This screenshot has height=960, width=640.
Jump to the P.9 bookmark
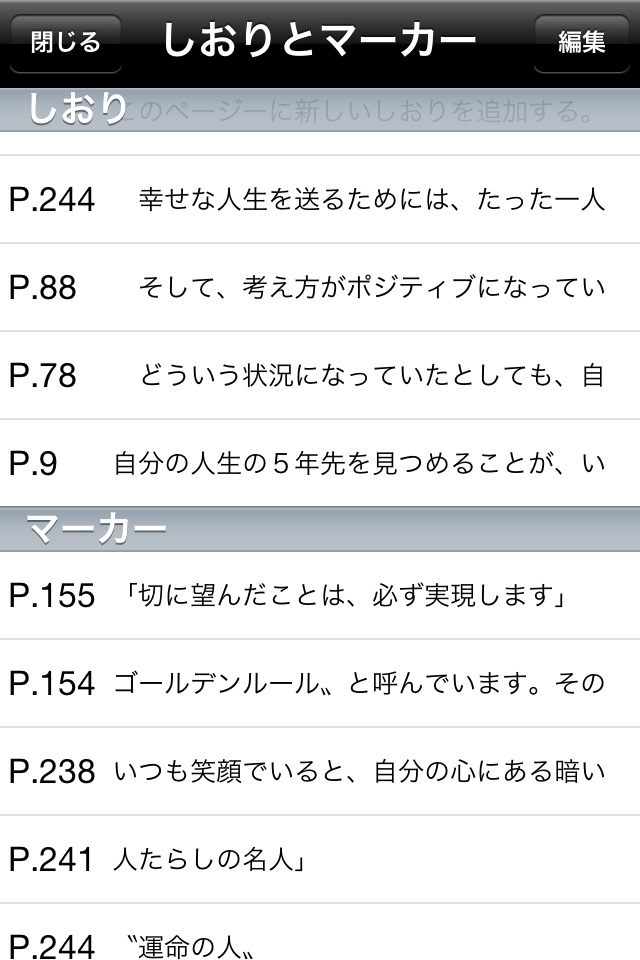tap(320, 463)
